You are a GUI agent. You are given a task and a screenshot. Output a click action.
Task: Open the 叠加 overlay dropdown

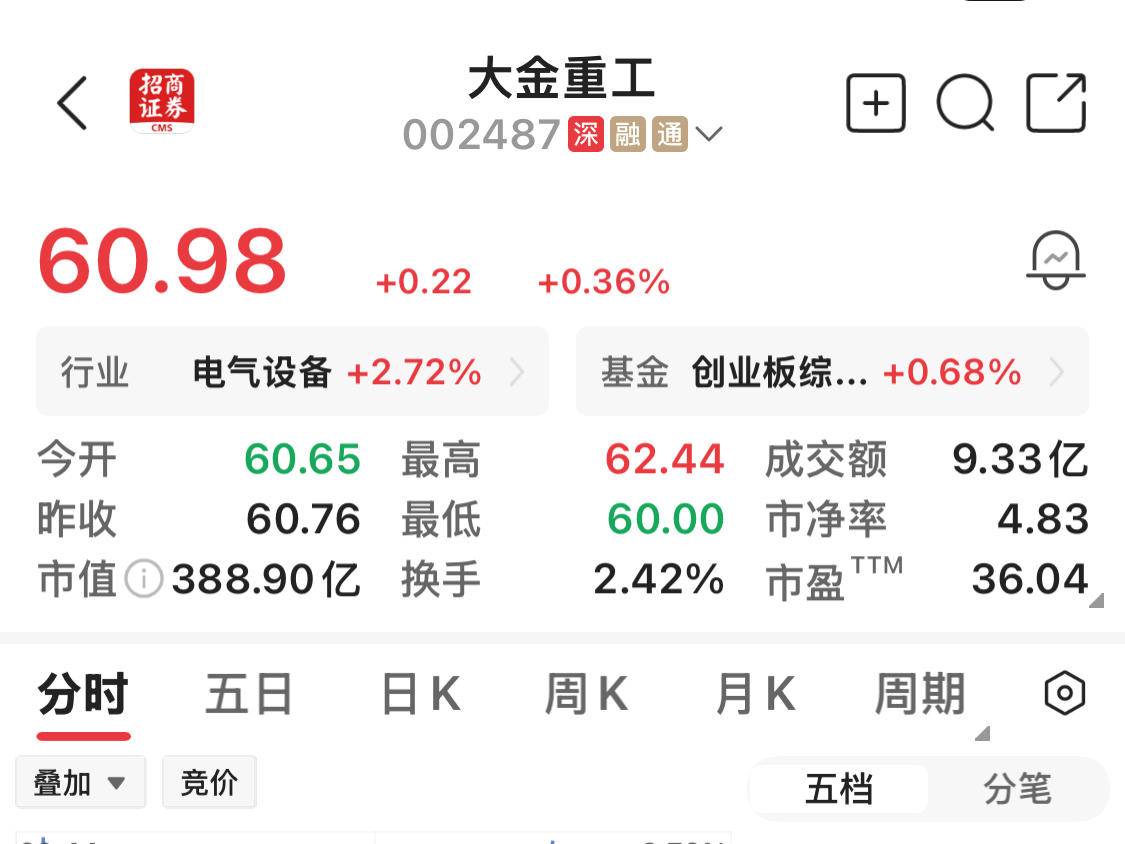81,783
